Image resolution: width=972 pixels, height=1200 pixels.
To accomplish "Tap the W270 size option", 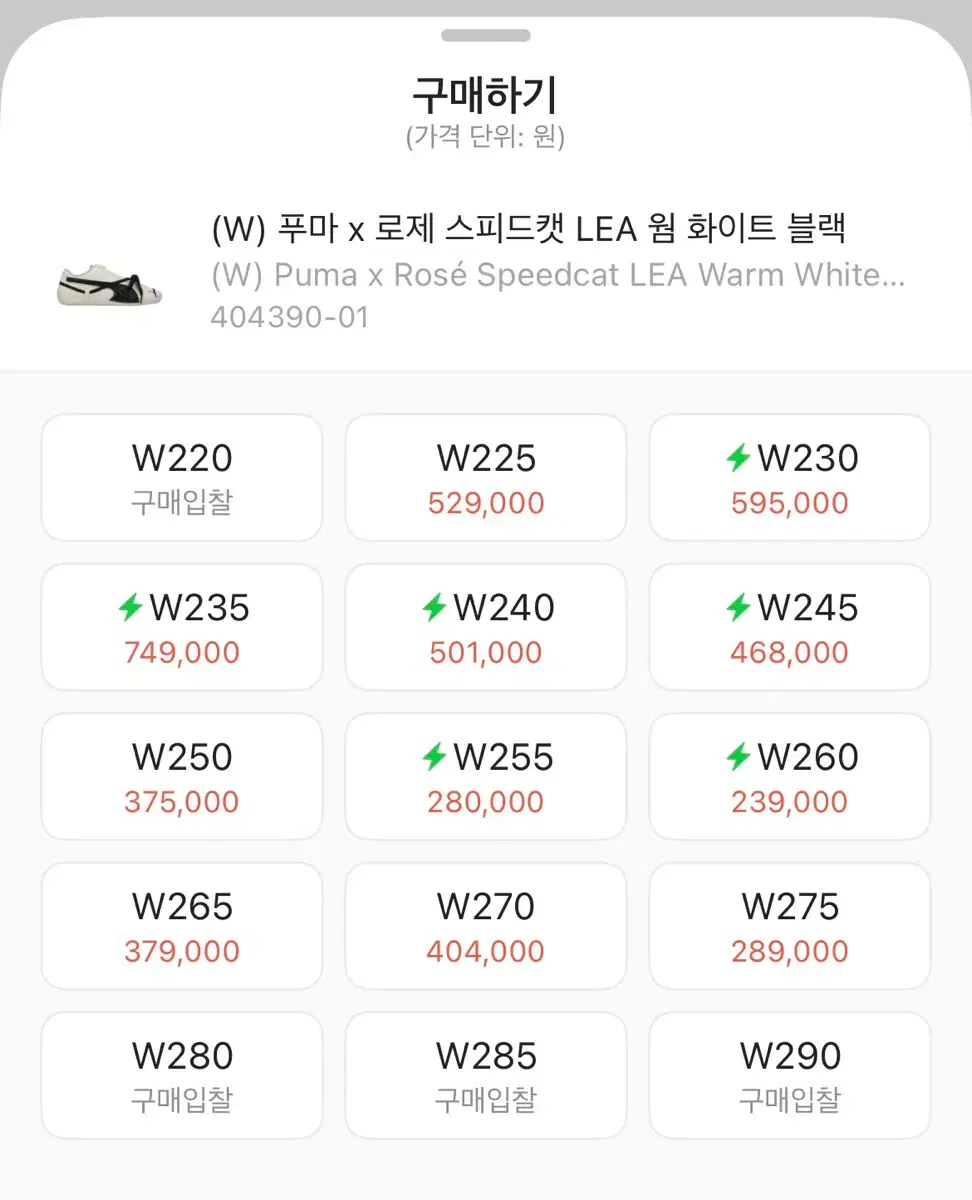I will (x=486, y=926).
